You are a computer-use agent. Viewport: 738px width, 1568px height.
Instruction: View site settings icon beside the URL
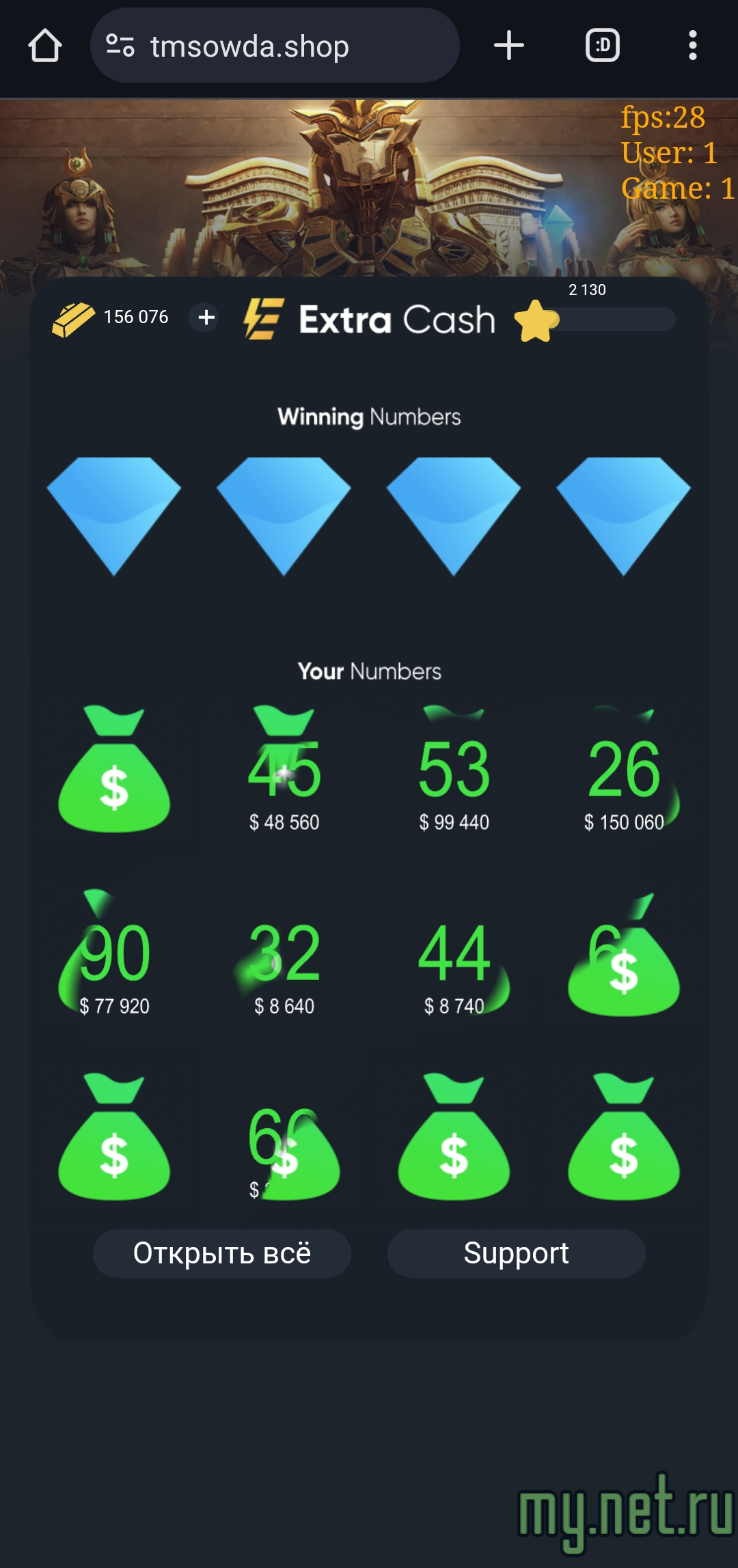coord(120,46)
